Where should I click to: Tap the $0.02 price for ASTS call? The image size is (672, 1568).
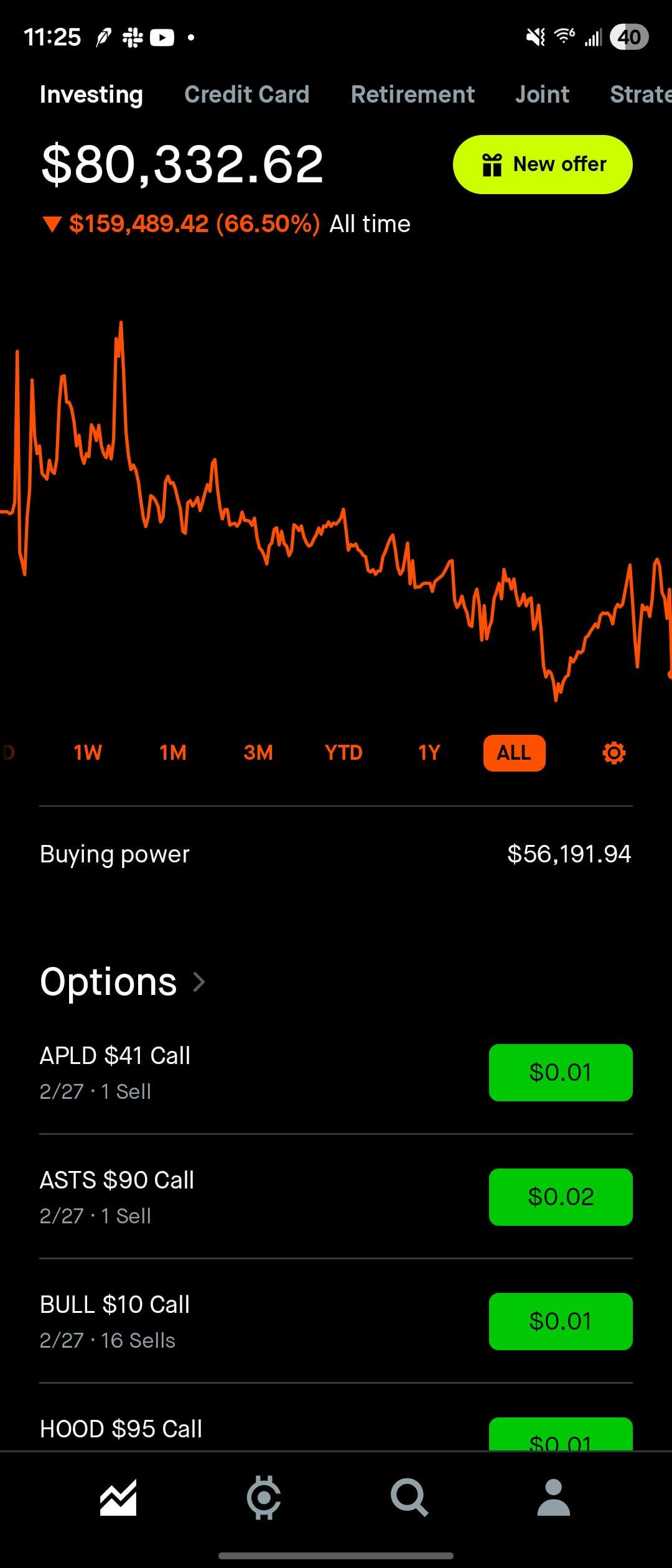[x=561, y=1197]
